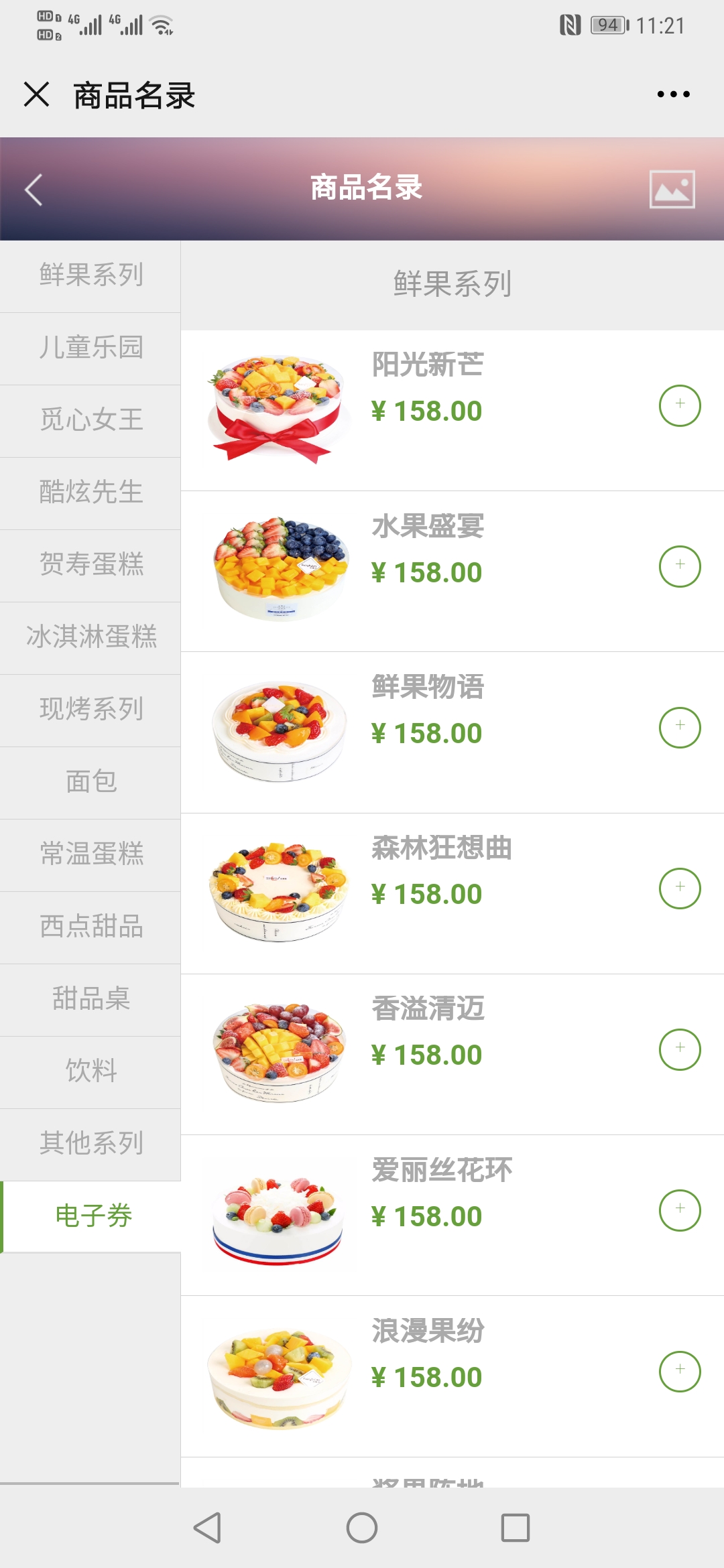Go back using the header arrow
The width and height of the screenshot is (724, 1568).
[34, 190]
